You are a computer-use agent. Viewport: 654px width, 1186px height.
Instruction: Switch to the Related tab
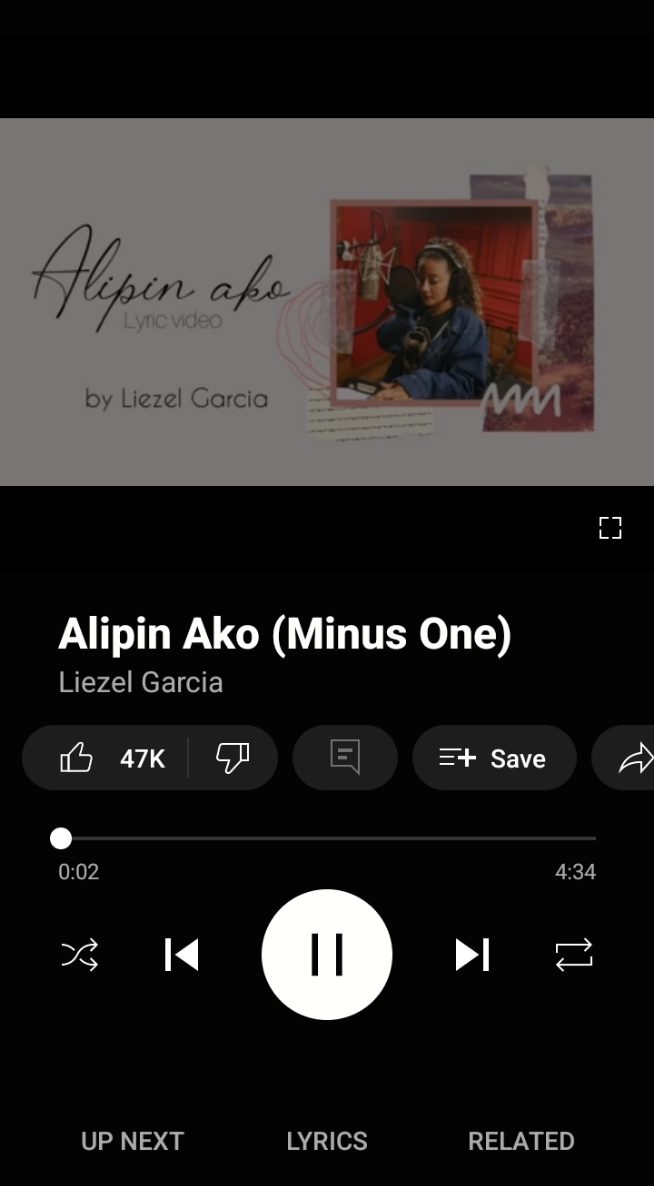tap(521, 1141)
